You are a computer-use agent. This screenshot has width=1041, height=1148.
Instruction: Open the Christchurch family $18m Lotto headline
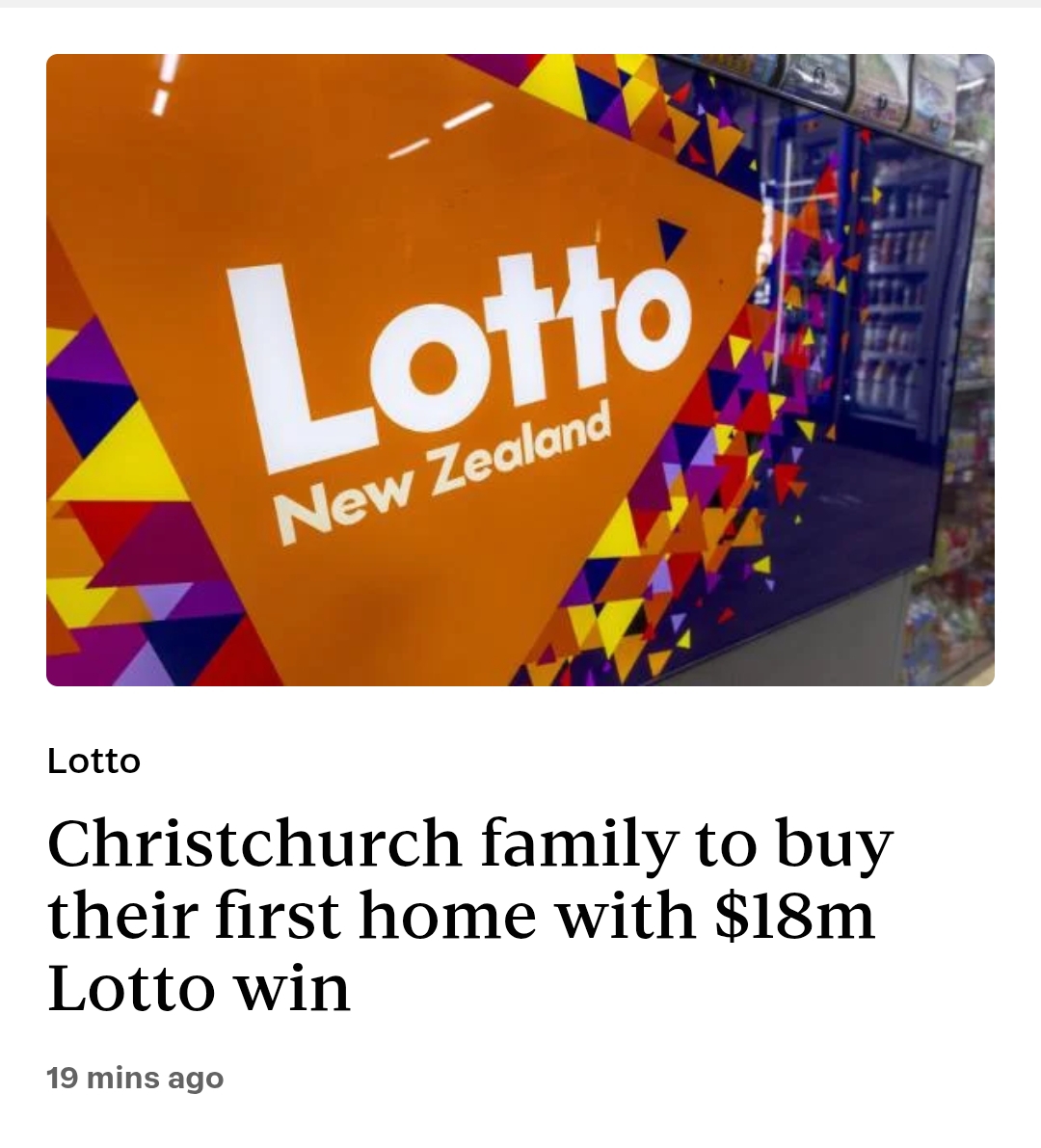470,914
